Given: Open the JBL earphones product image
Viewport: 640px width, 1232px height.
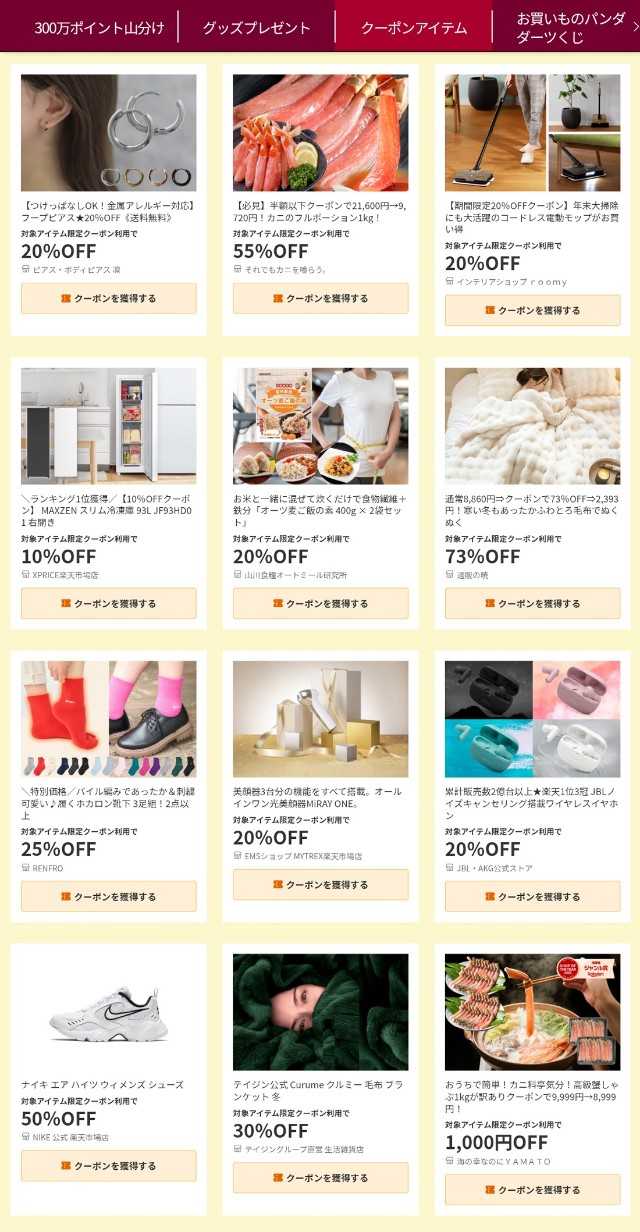Looking at the screenshot, I should [533, 718].
